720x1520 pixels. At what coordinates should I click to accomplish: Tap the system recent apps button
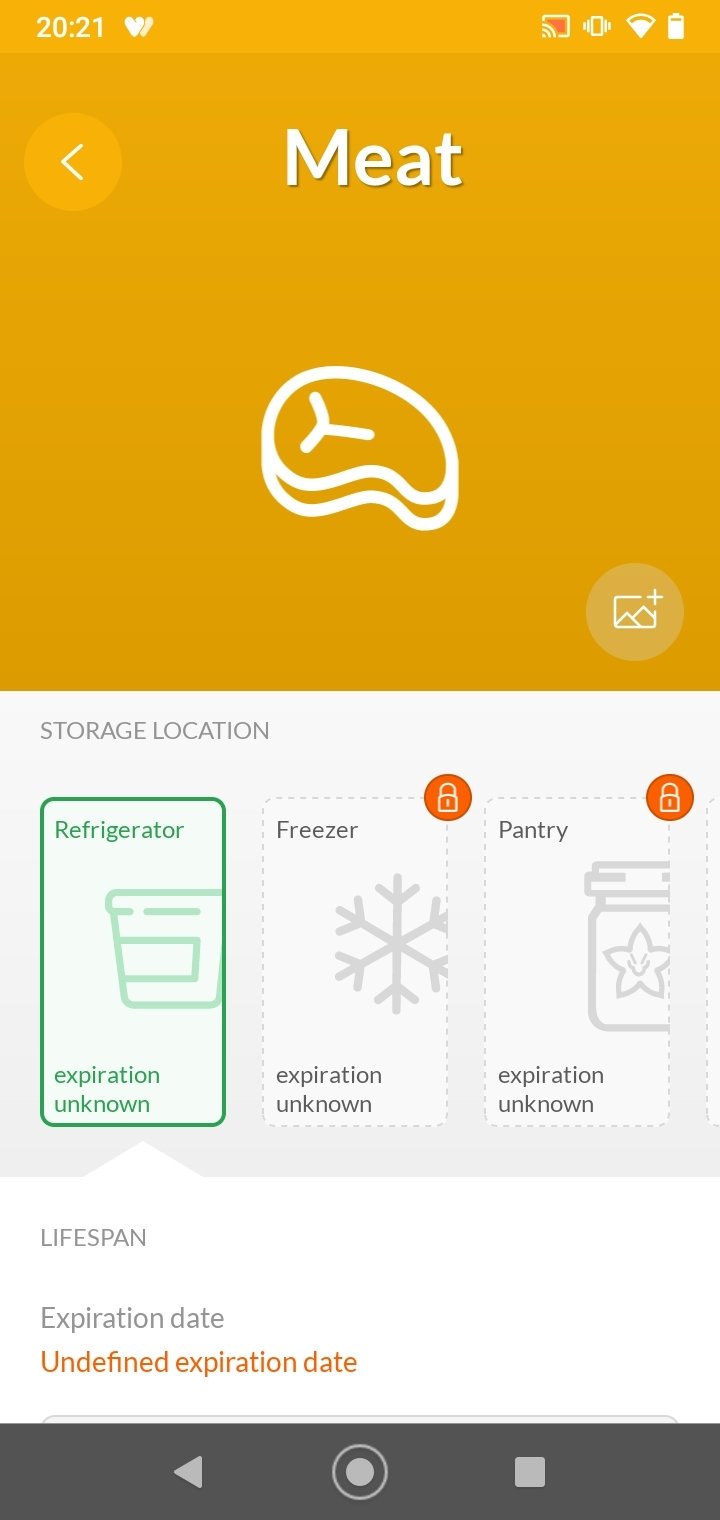tap(529, 1471)
